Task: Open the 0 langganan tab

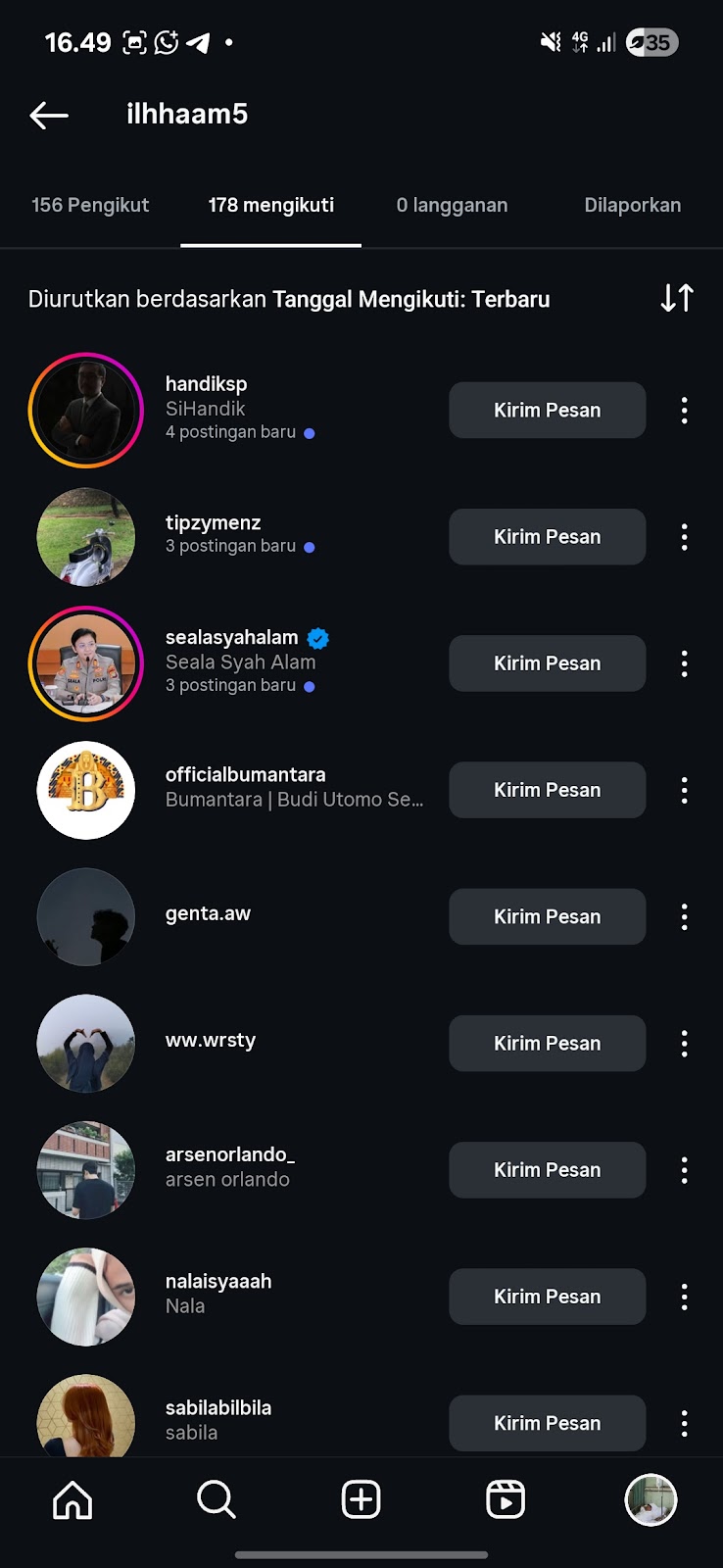Action: (452, 205)
